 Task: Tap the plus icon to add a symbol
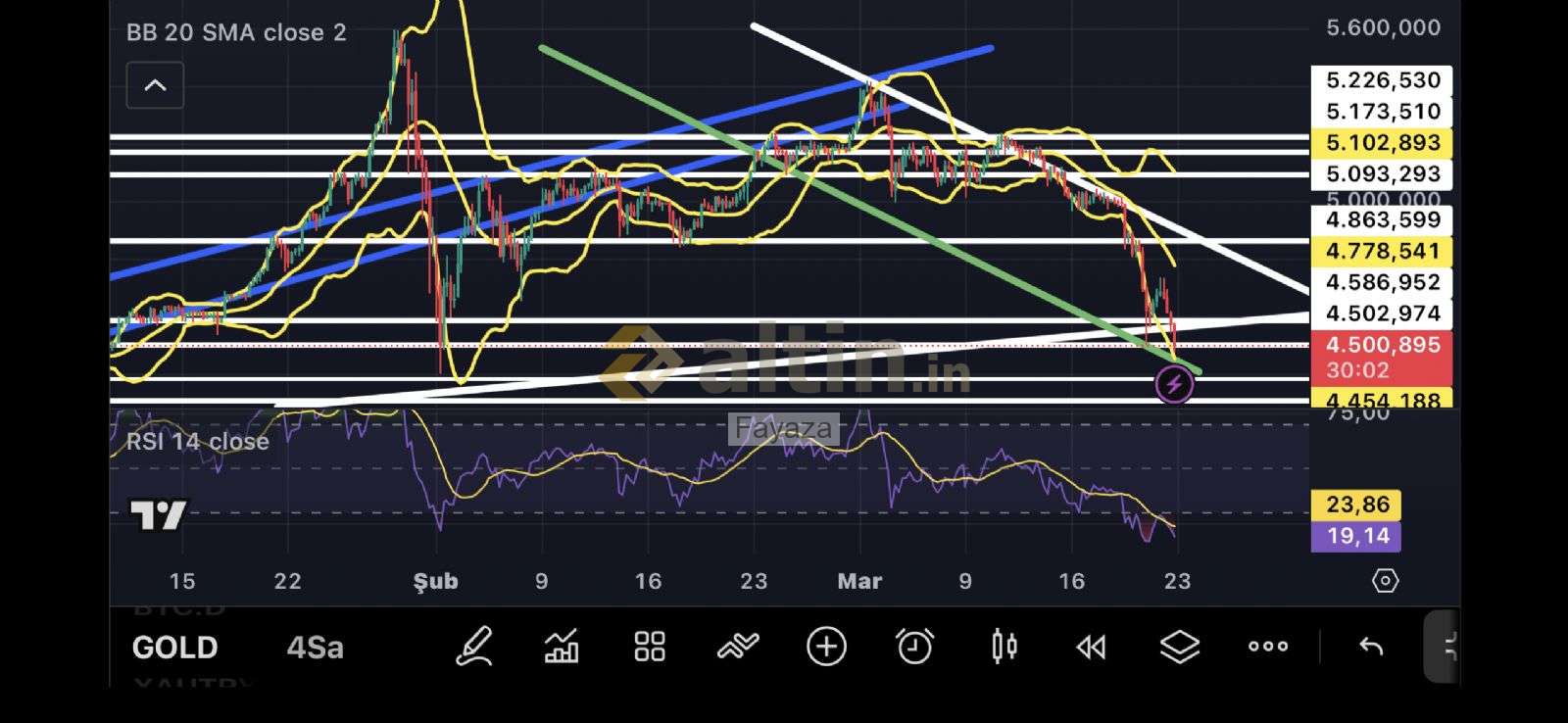pos(826,647)
